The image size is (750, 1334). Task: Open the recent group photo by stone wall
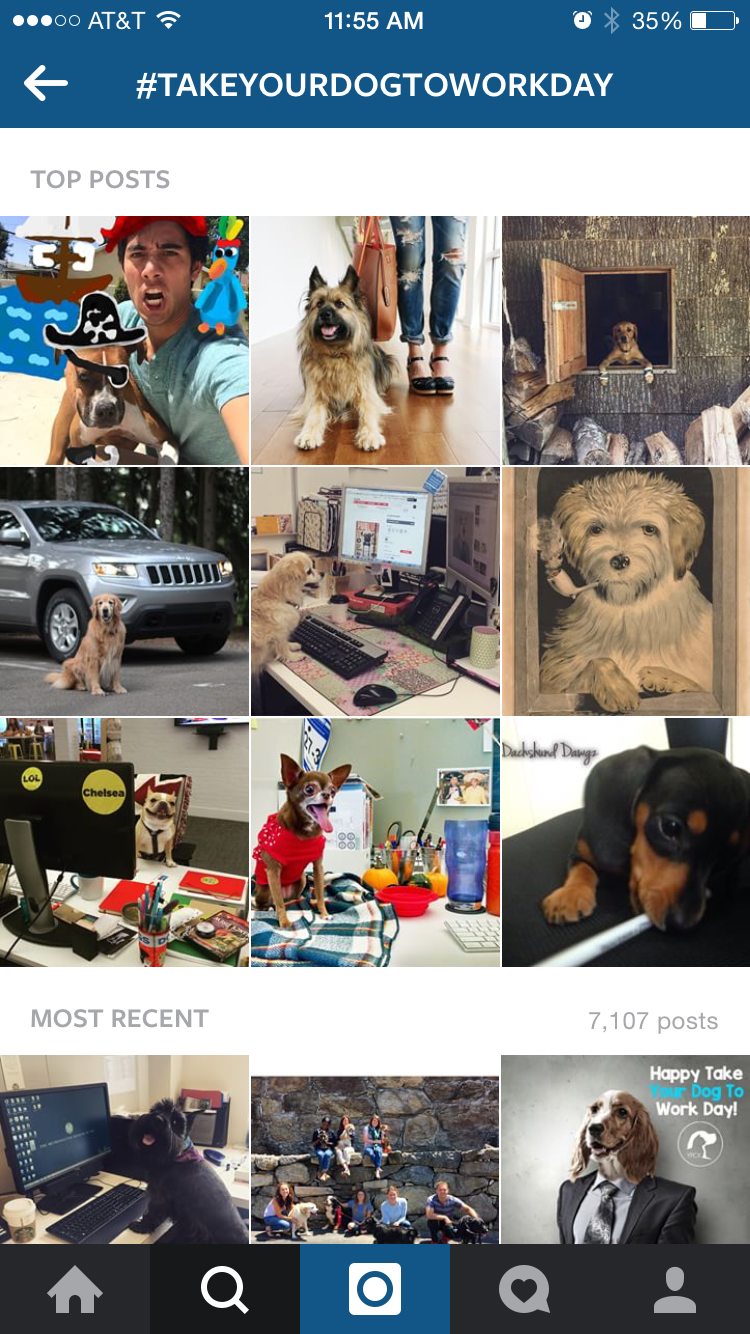[375, 1150]
